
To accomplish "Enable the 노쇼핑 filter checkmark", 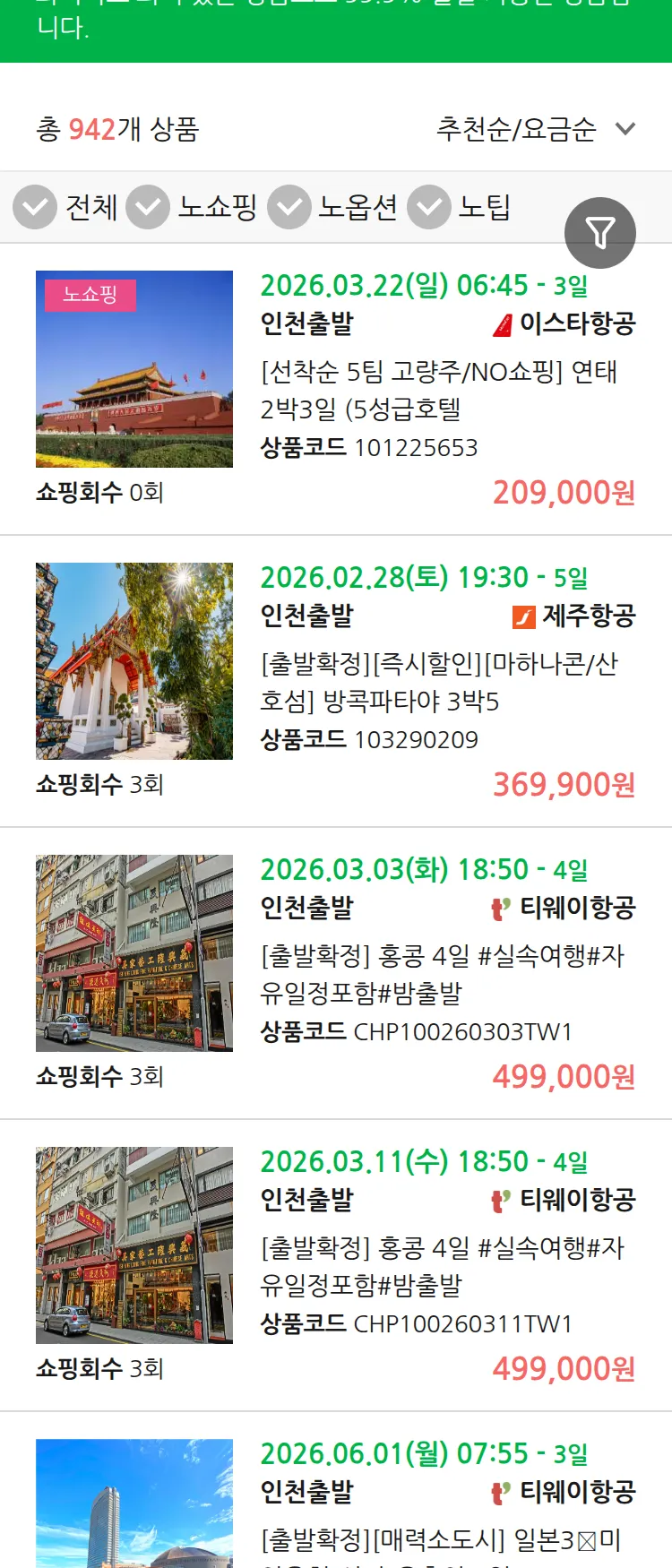I will tap(148, 207).
